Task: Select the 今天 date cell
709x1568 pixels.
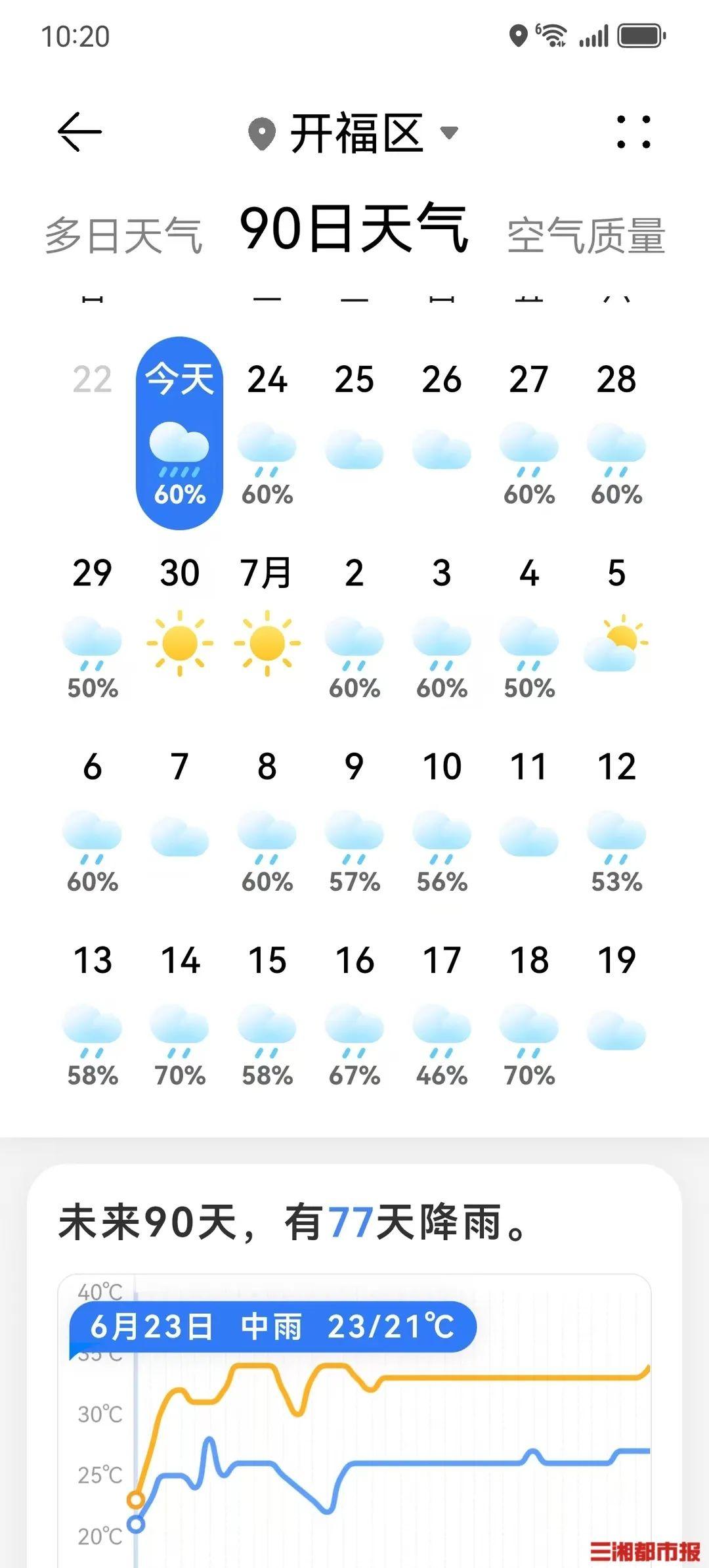Action: coord(179,433)
